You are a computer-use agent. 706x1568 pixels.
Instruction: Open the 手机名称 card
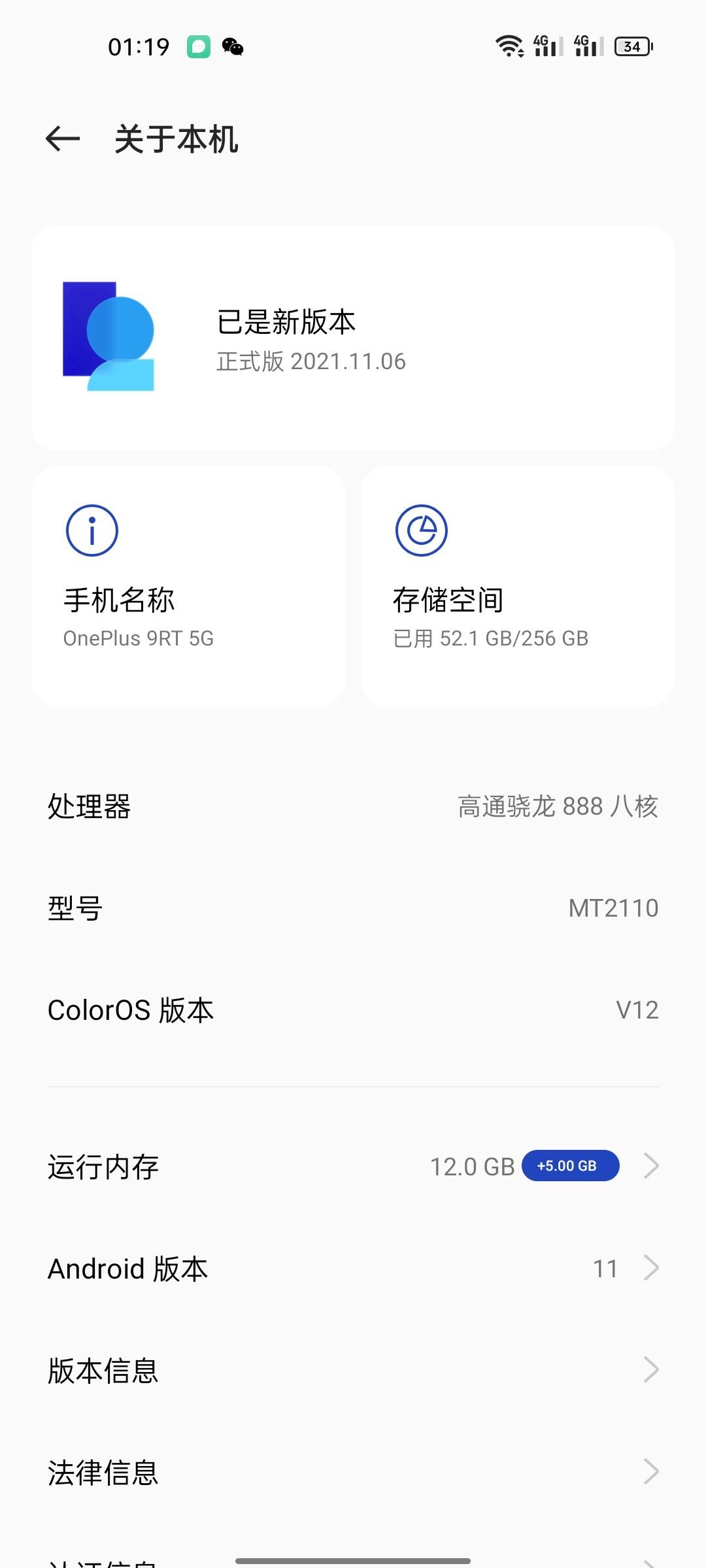click(188, 586)
